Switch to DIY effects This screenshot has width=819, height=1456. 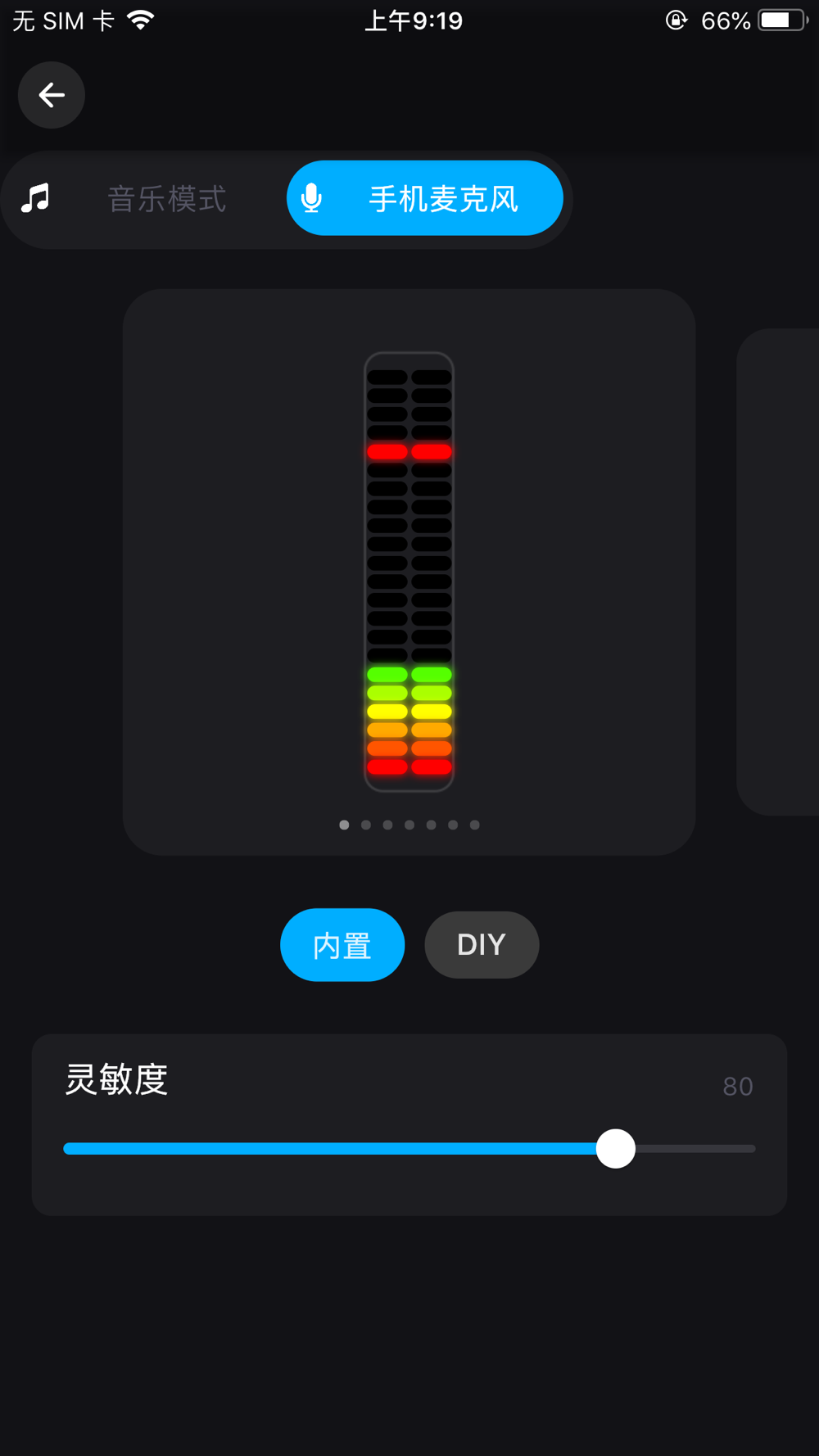[x=482, y=945]
